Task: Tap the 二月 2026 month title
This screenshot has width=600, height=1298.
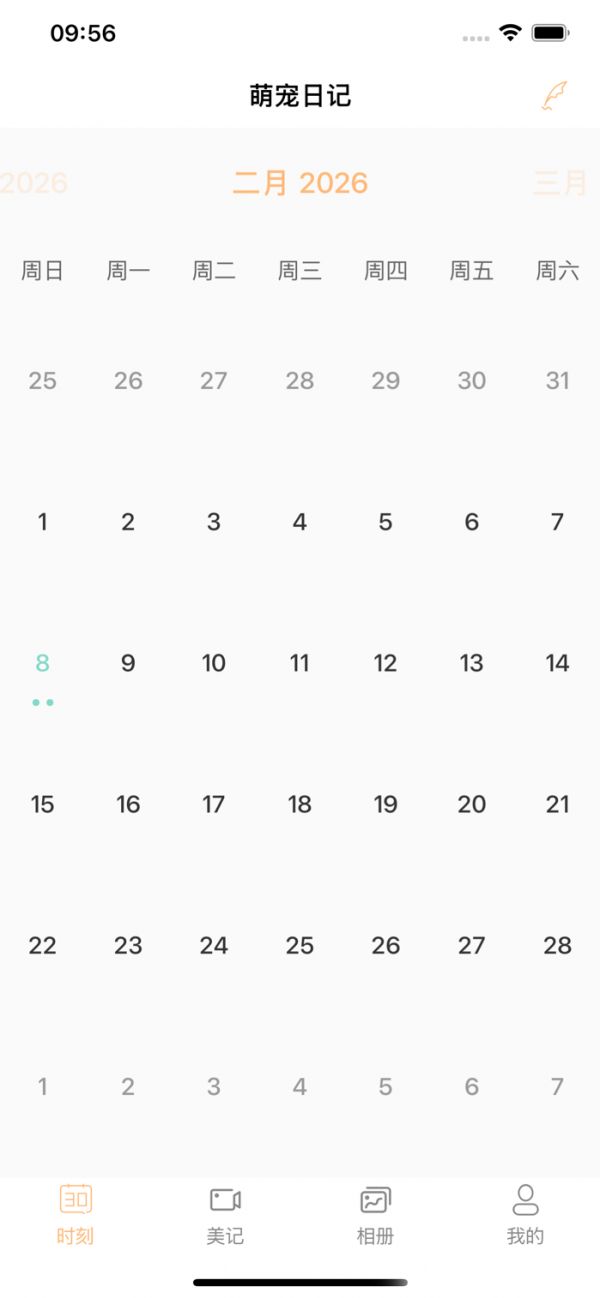Action: click(x=300, y=183)
